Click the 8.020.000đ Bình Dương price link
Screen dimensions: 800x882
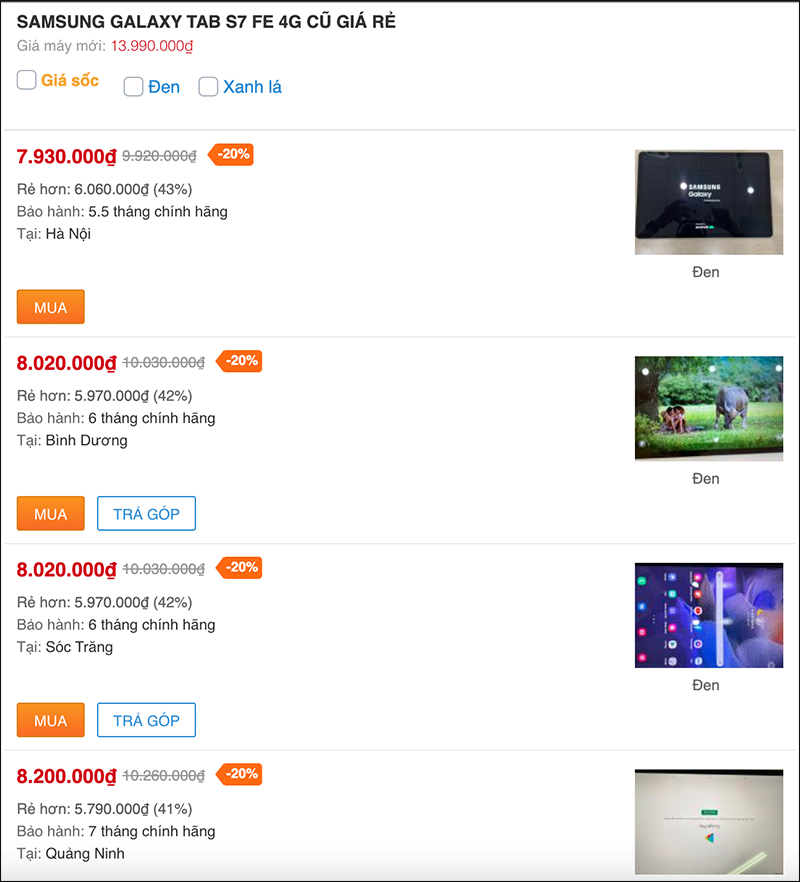(x=65, y=363)
